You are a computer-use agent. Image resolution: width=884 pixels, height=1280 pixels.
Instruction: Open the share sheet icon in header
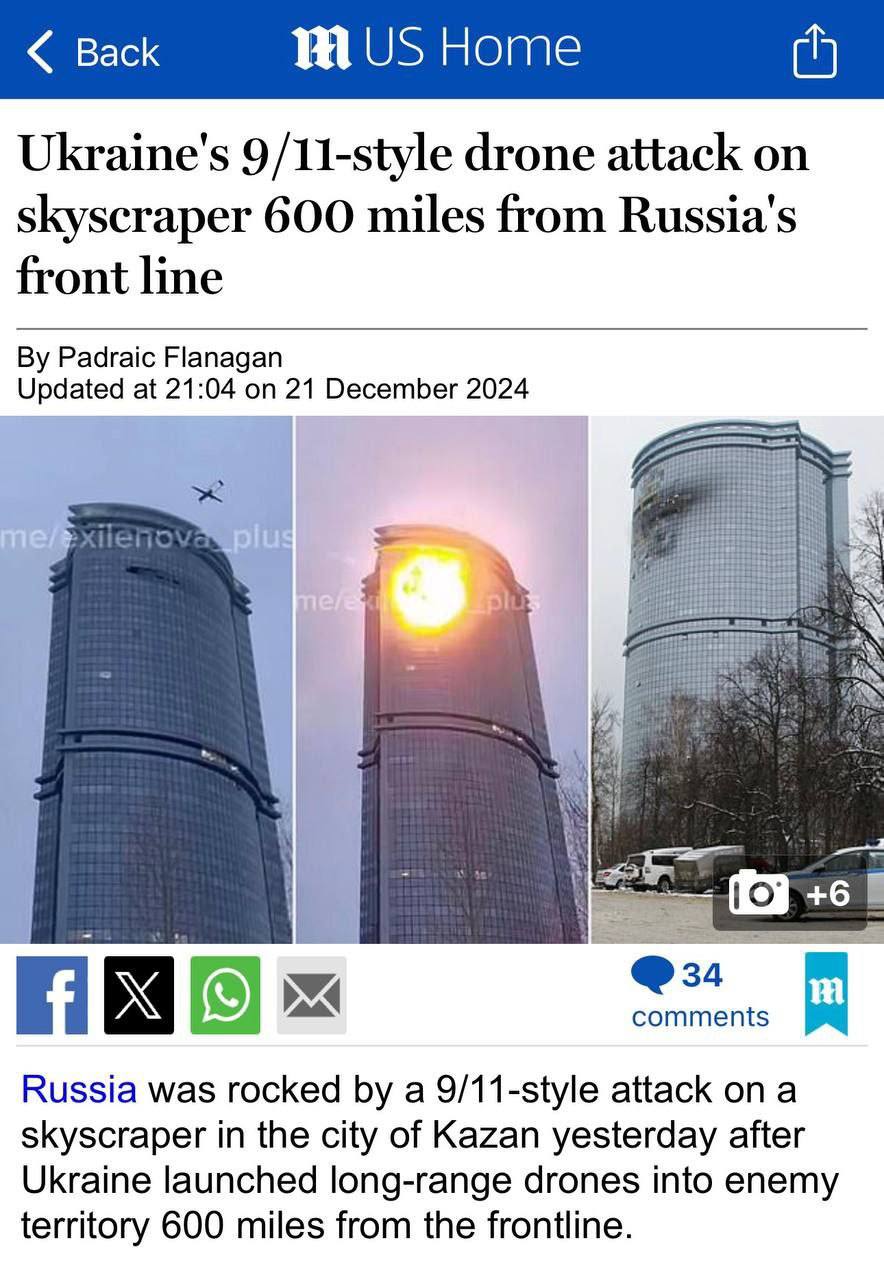click(814, 51)
